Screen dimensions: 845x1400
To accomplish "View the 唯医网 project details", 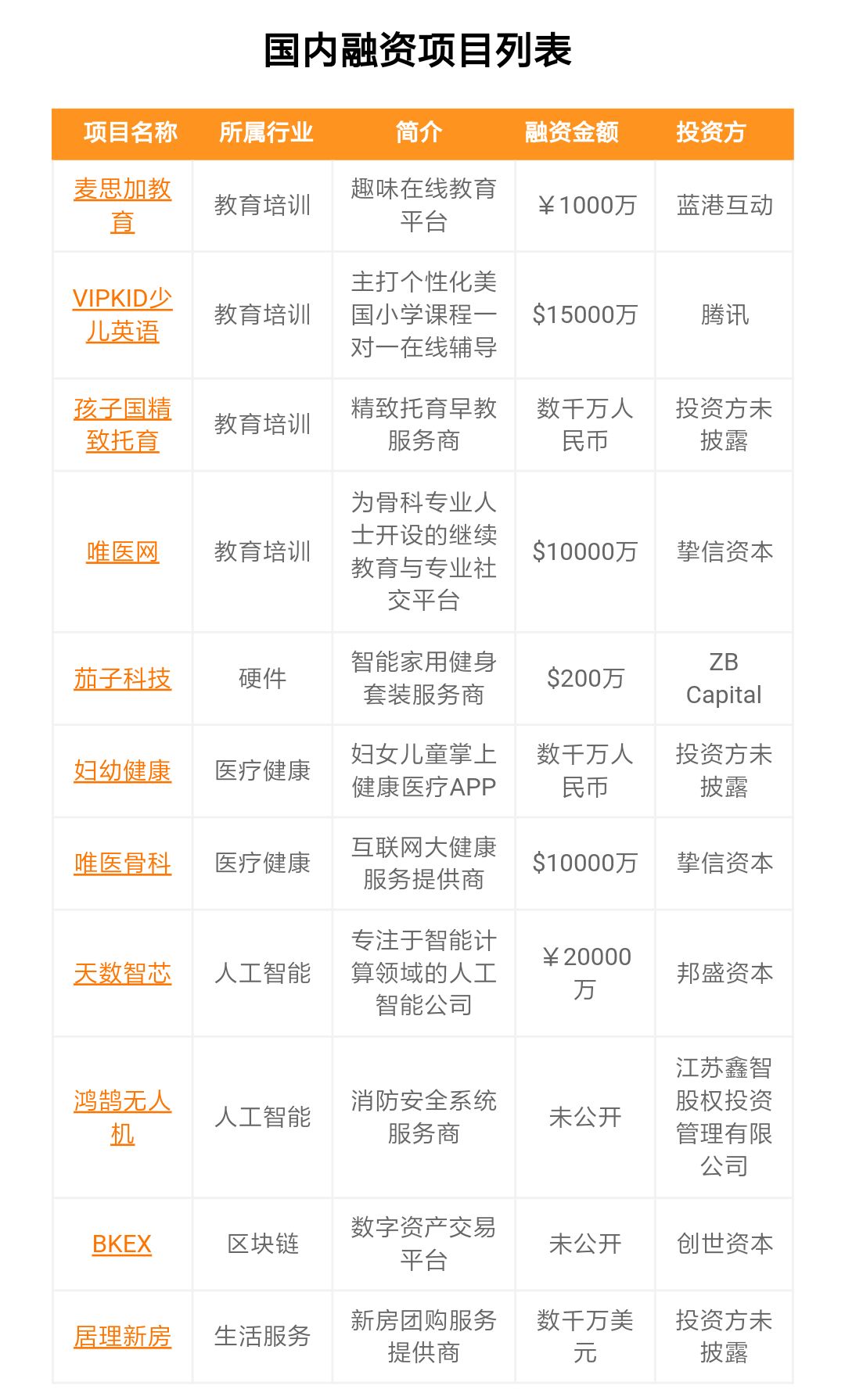I will [x=122, y=552].
